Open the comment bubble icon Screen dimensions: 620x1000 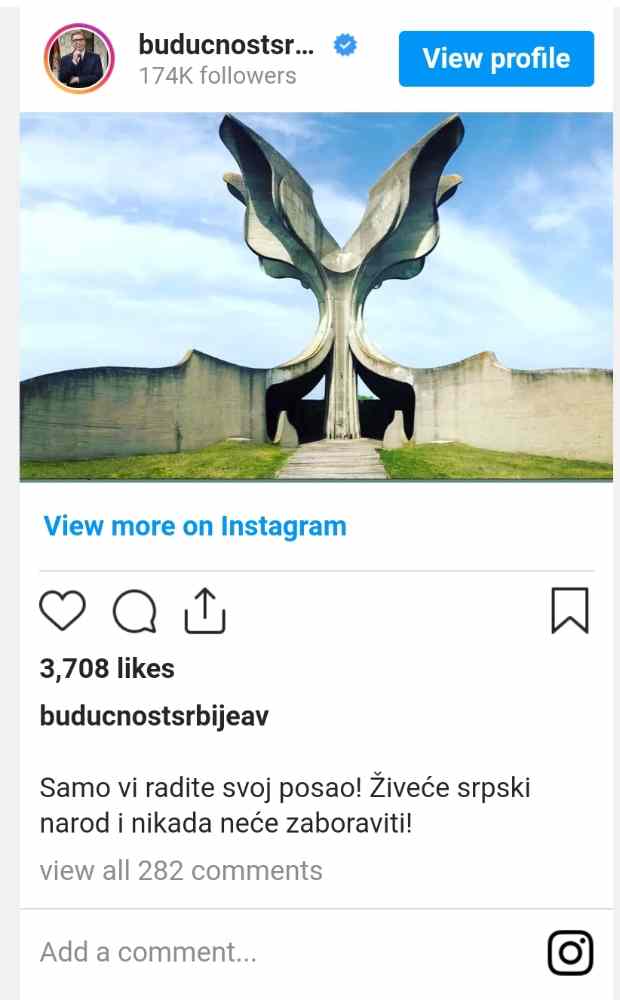point(134,612)
